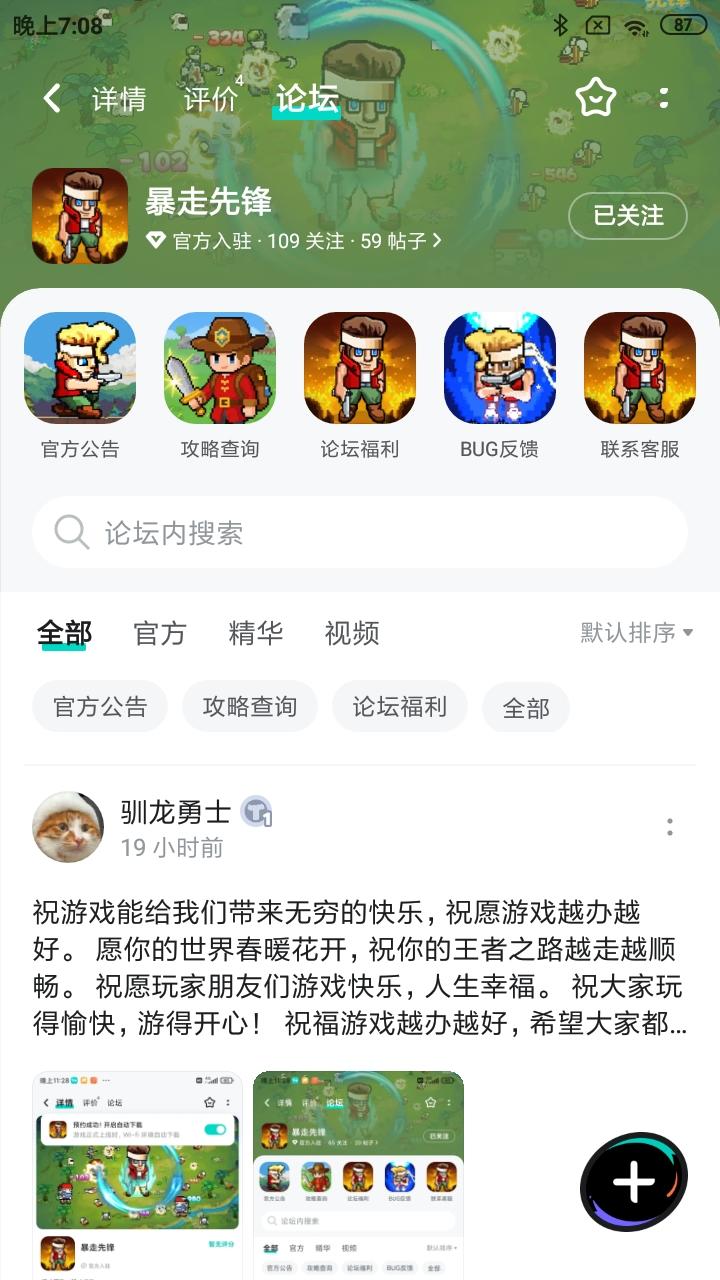Open the 论坛福利 forum rewards icon

(359, 368)
